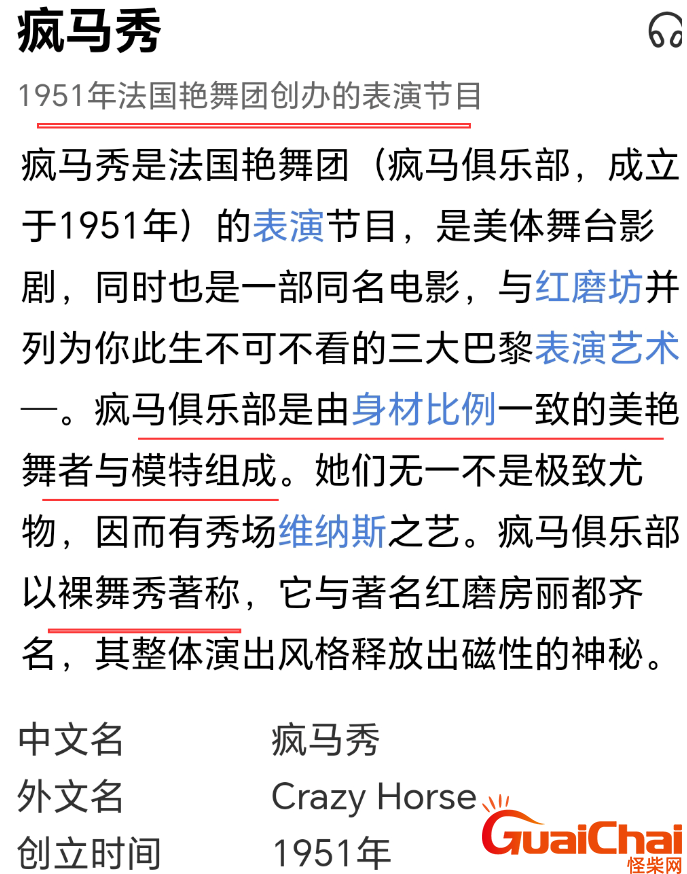Open the 表演艺术 link
687x874 pixels.
coord(607,349)
